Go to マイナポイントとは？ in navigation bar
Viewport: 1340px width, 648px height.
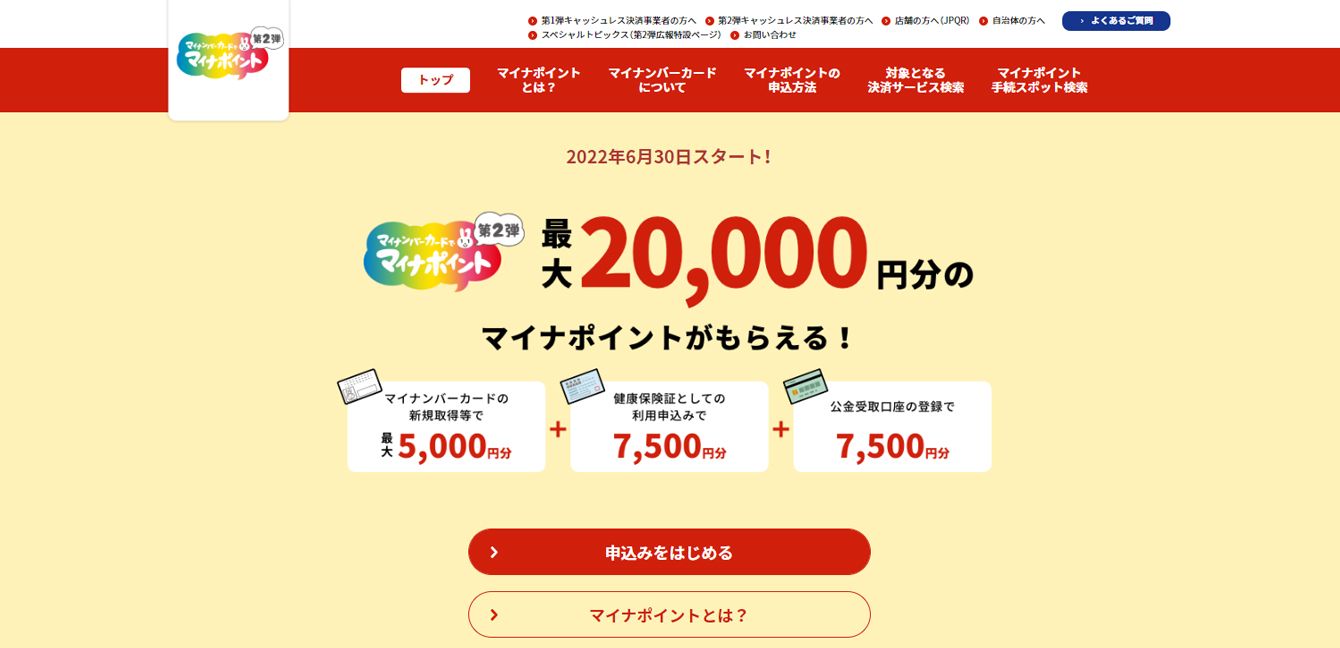(538, 80)
